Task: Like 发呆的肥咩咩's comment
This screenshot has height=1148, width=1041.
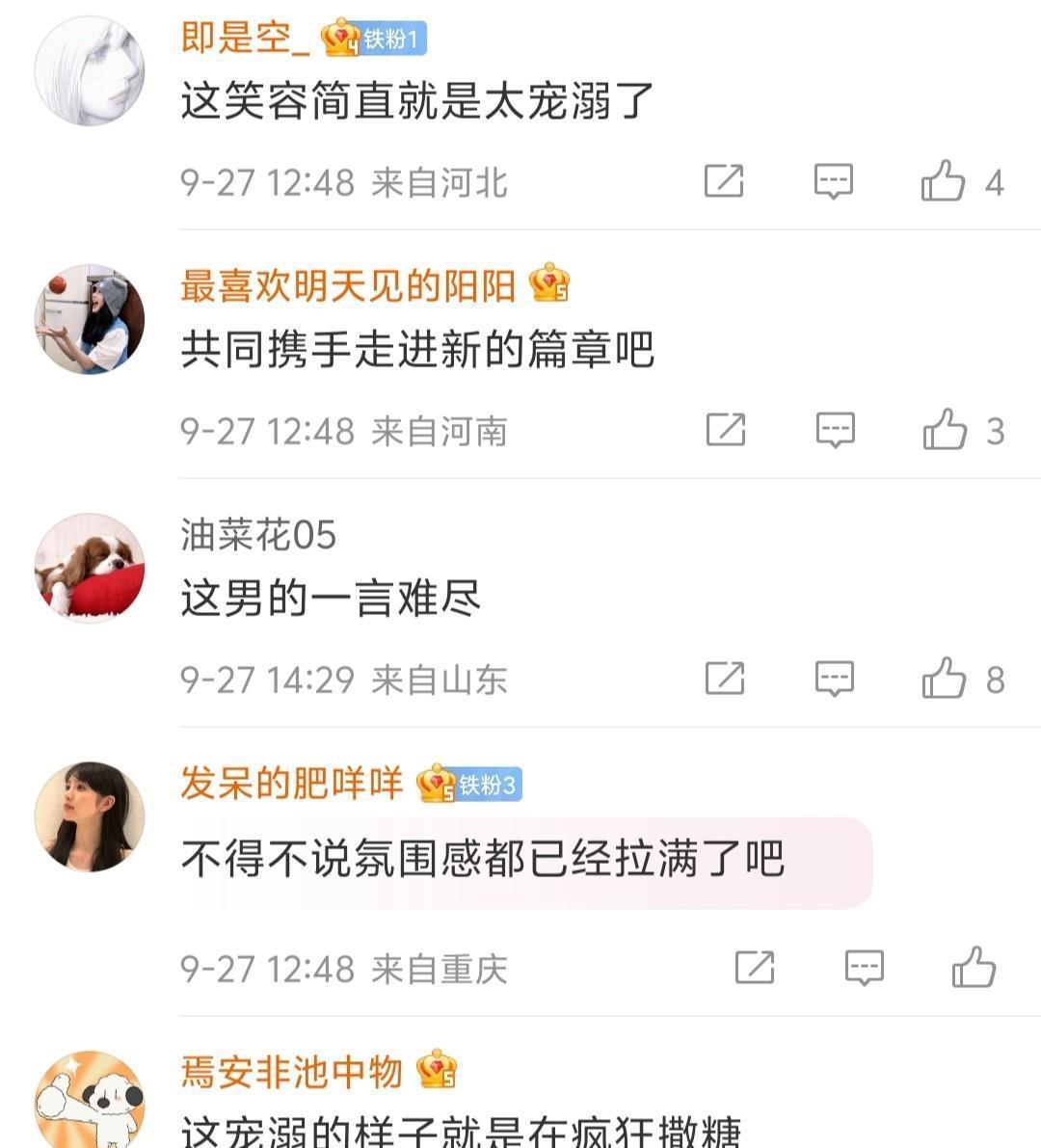Action: coord(974,967)
